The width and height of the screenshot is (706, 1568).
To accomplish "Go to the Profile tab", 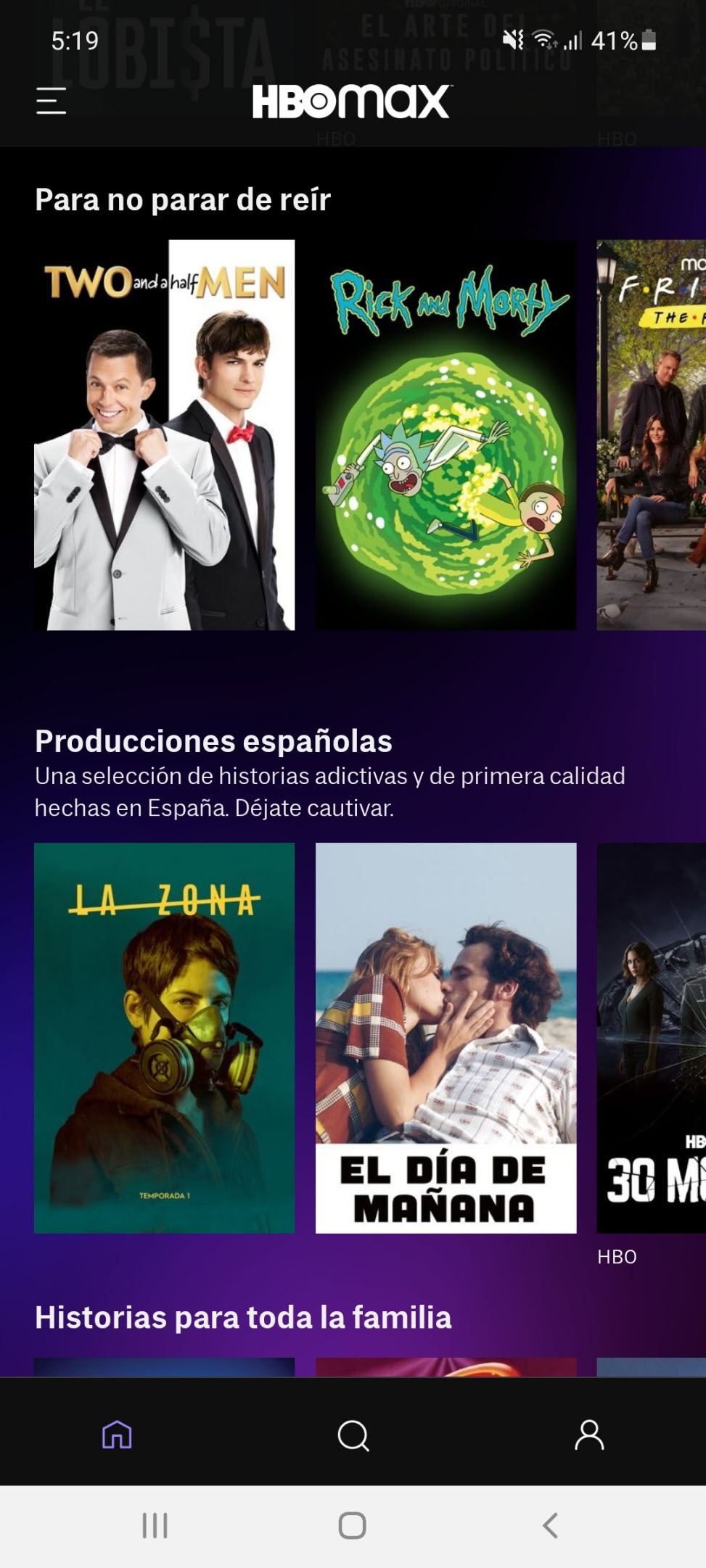I will 589,1435.
